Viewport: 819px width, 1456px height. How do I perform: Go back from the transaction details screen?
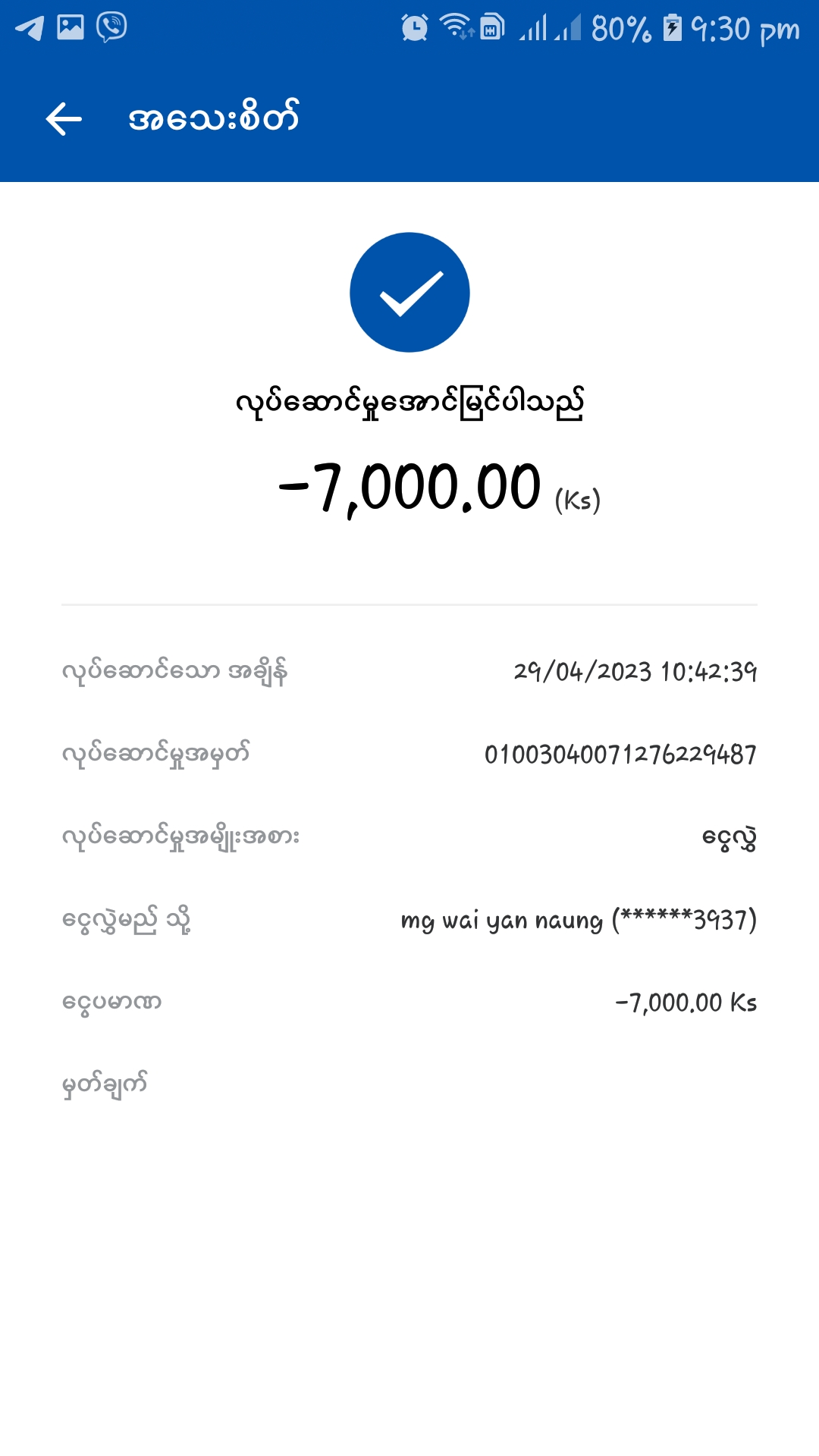[x=64, y=119]
